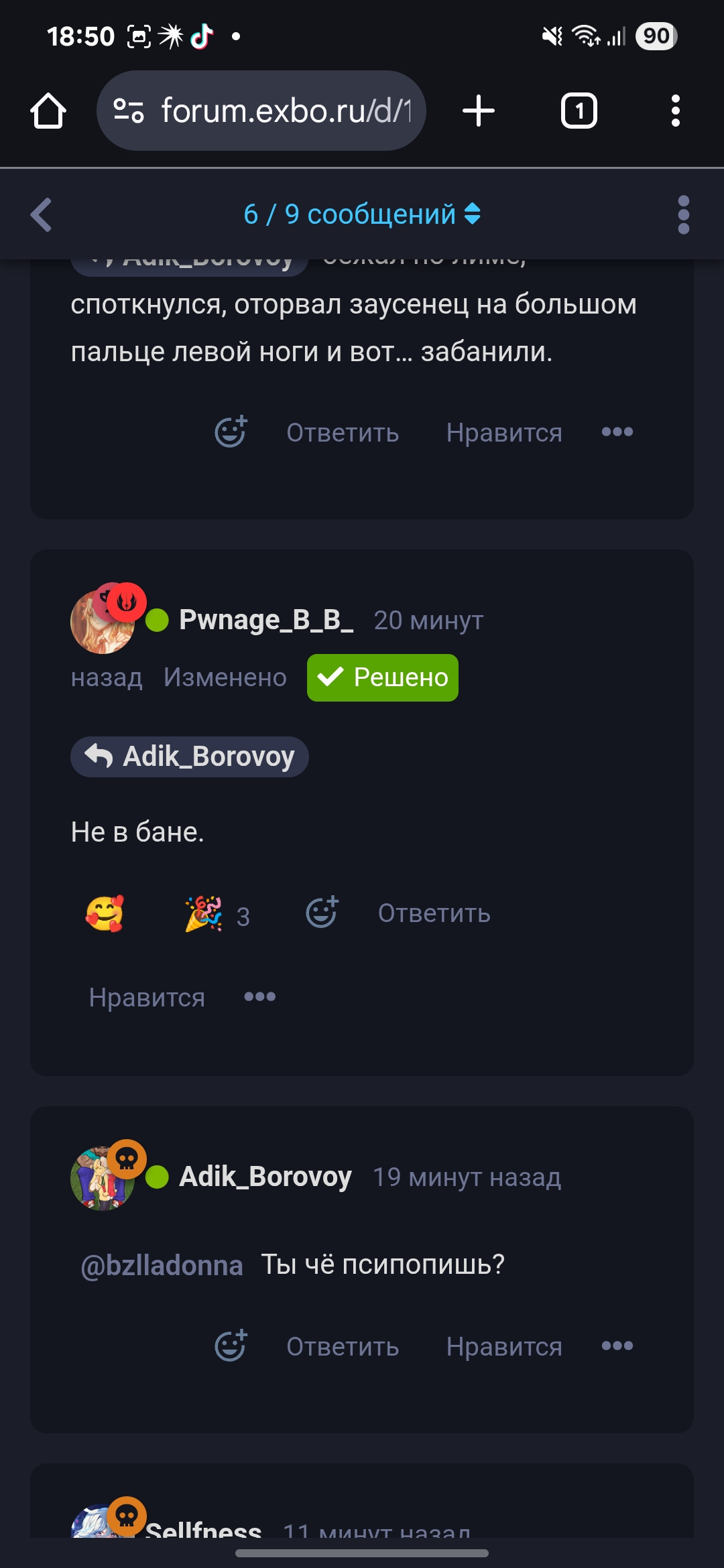Image resolution: width=724 pixels, height=1568 pixels.
Task: Open Pwnage_B_B_ user profile
Action: click(265, 620)
